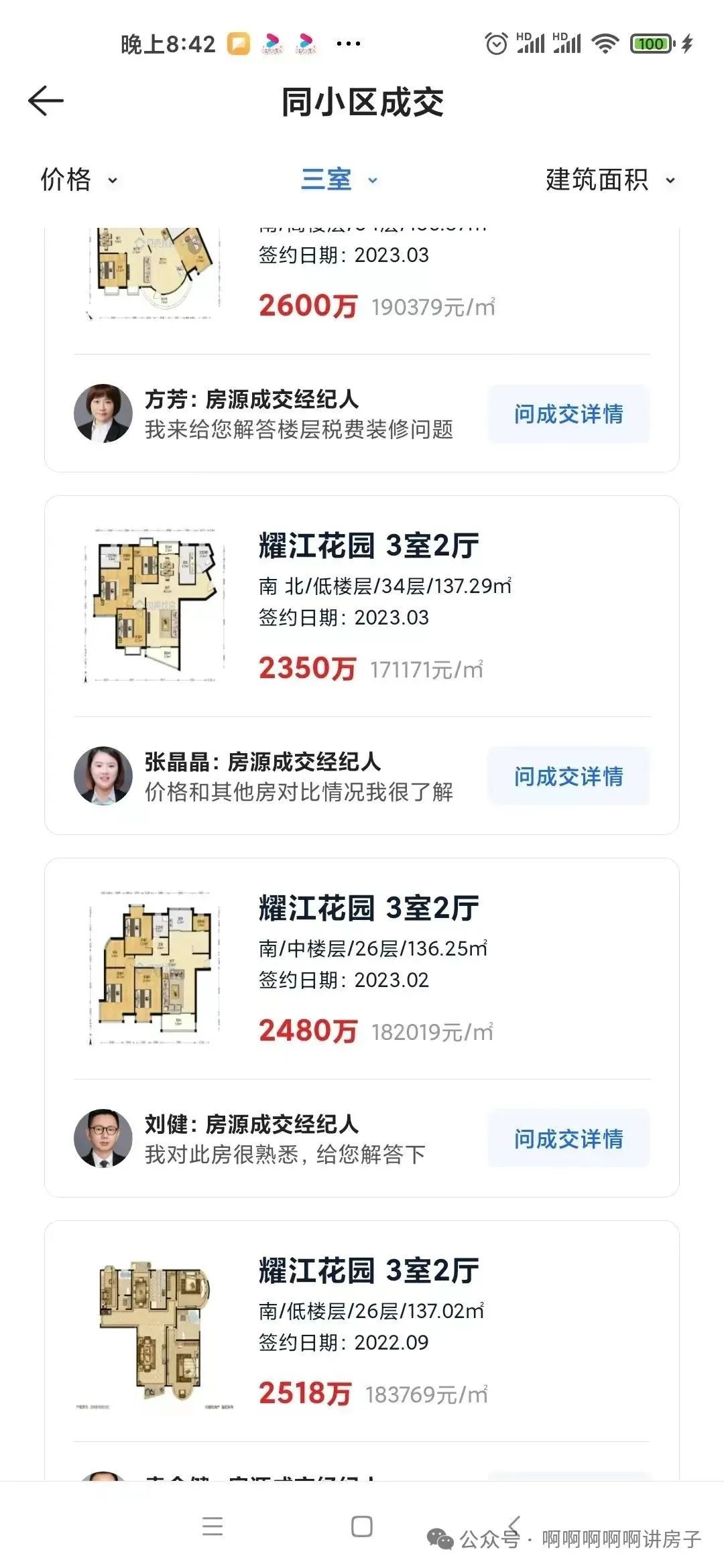Tap 问成交详情 next to agent 方芳
Screen dimensions: 724x1568
click(x=568, y=413)
